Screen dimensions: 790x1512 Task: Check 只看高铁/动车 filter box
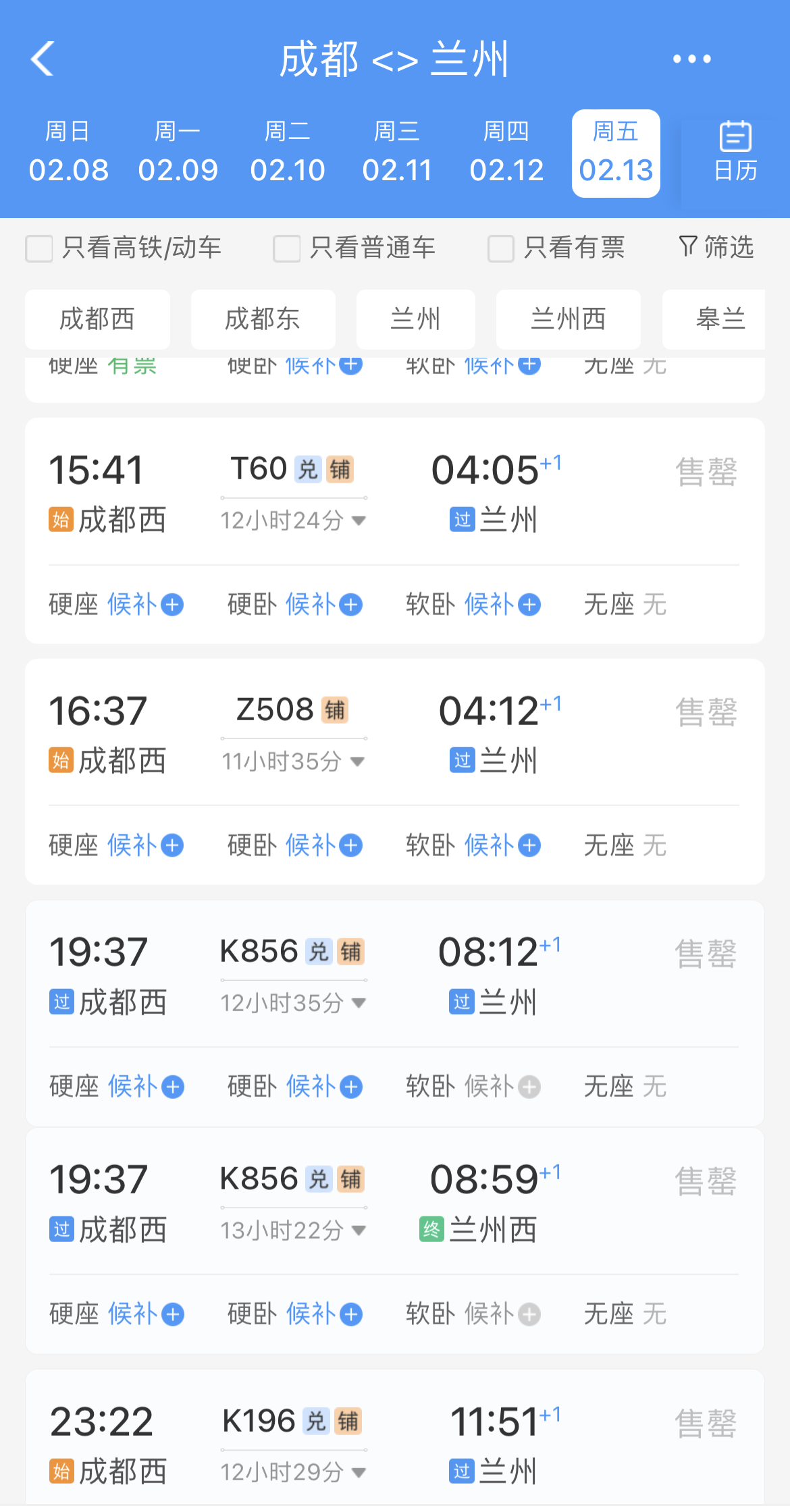click(x=39, y=248)
